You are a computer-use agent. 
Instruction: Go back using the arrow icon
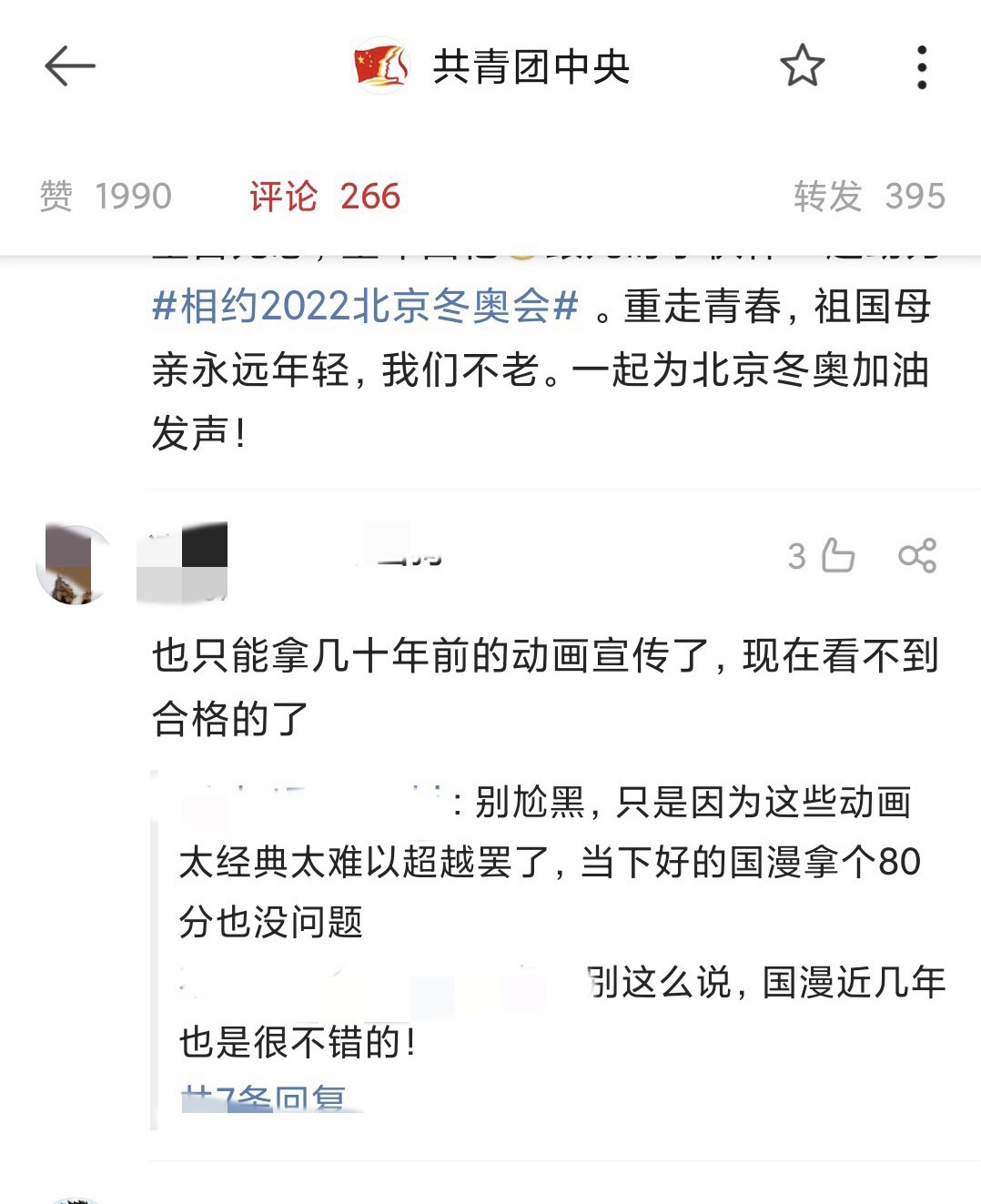70,66
